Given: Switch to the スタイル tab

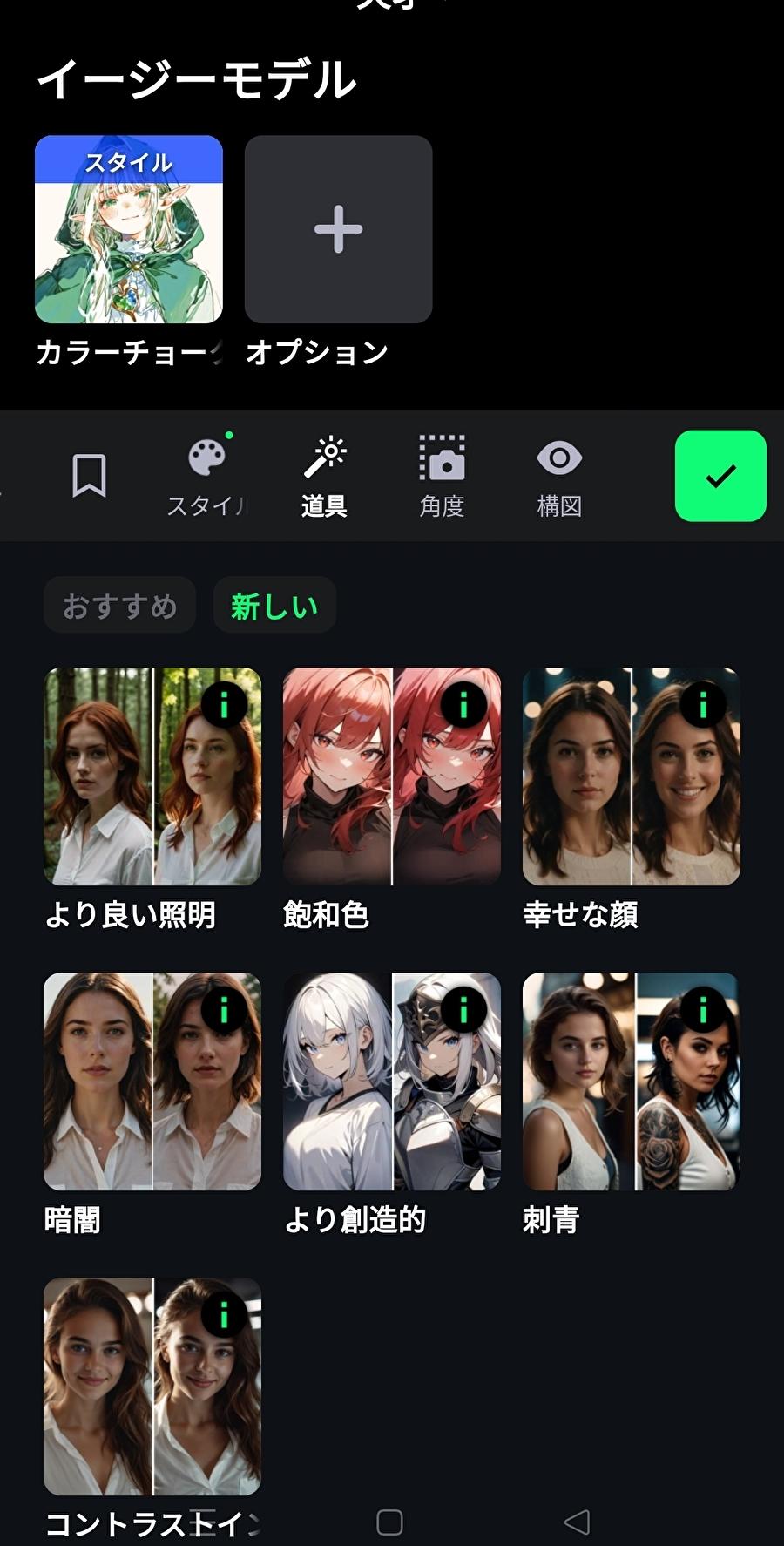Looking at the screenshot, I should 206,476.
